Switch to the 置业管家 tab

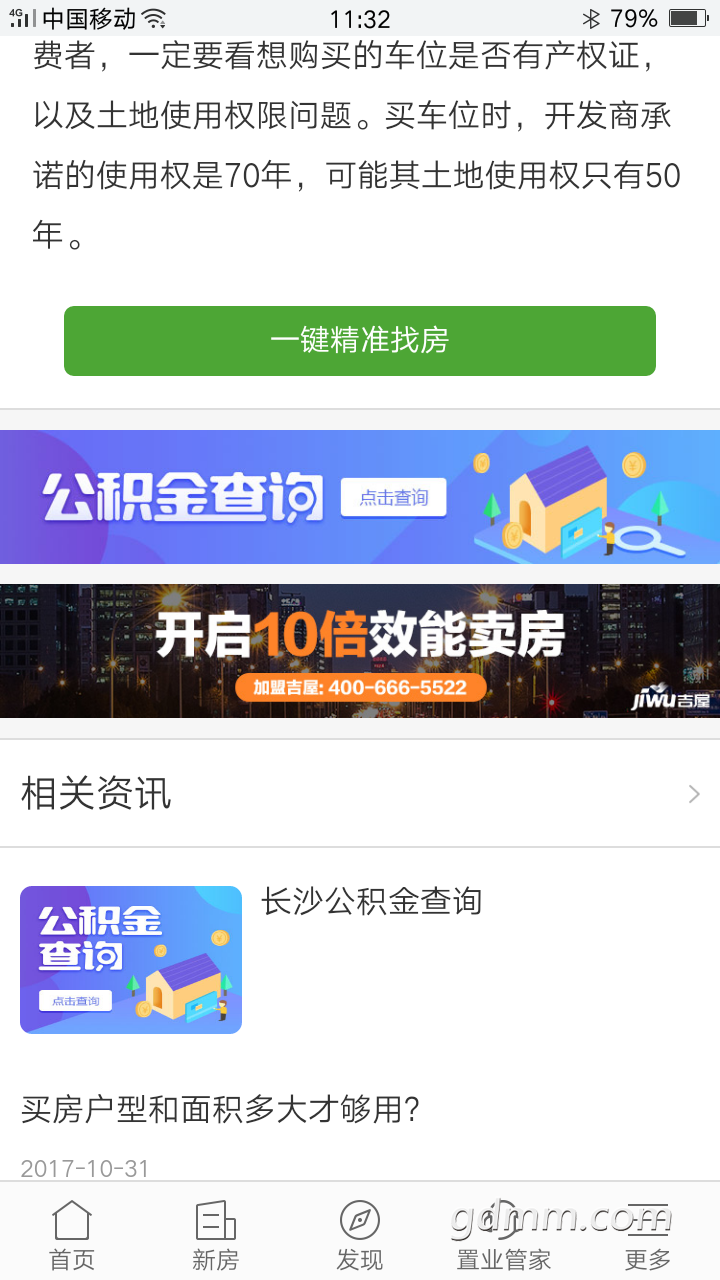504,1235
